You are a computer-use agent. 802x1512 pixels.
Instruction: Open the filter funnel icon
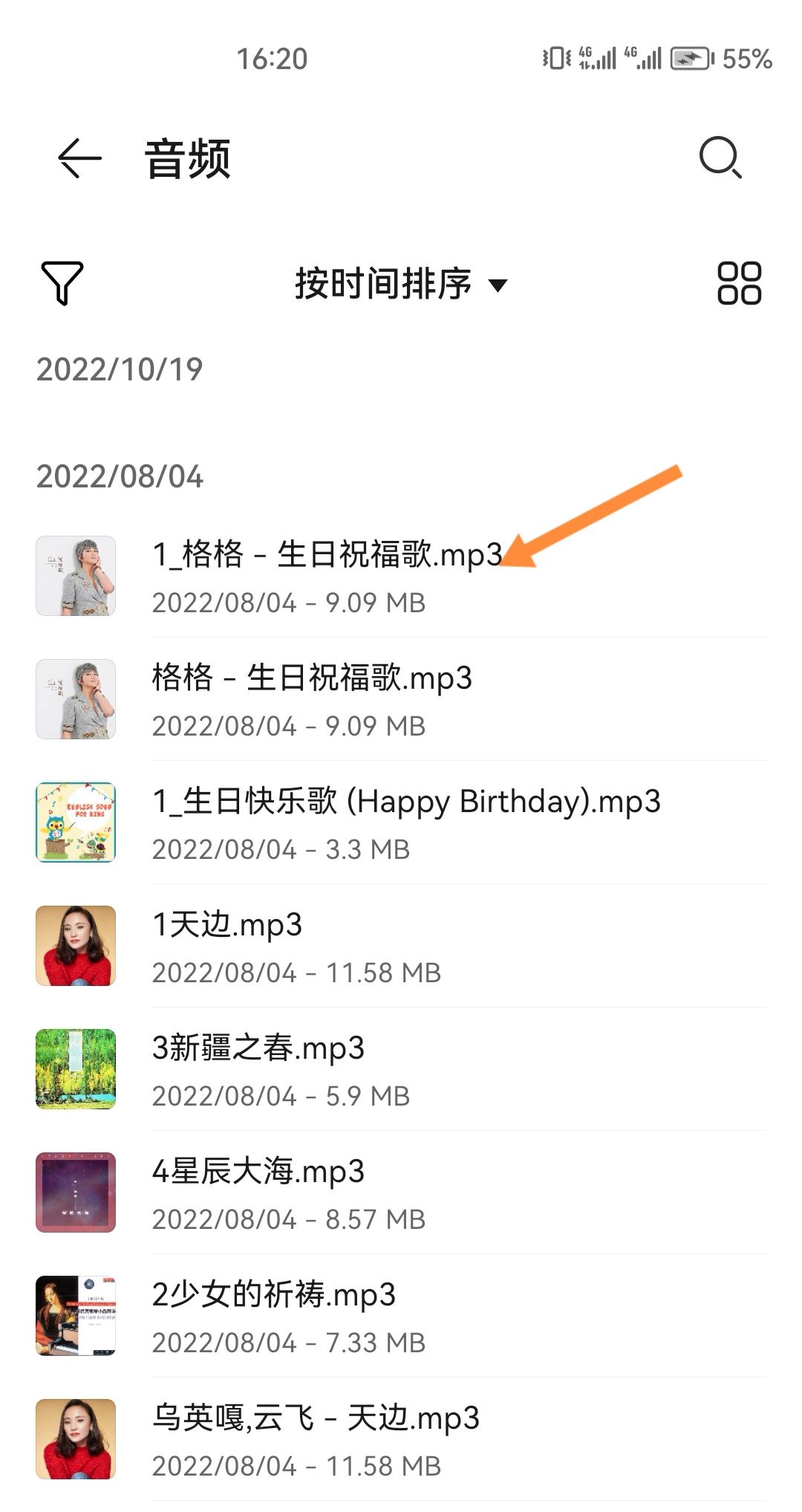[62, 283]
